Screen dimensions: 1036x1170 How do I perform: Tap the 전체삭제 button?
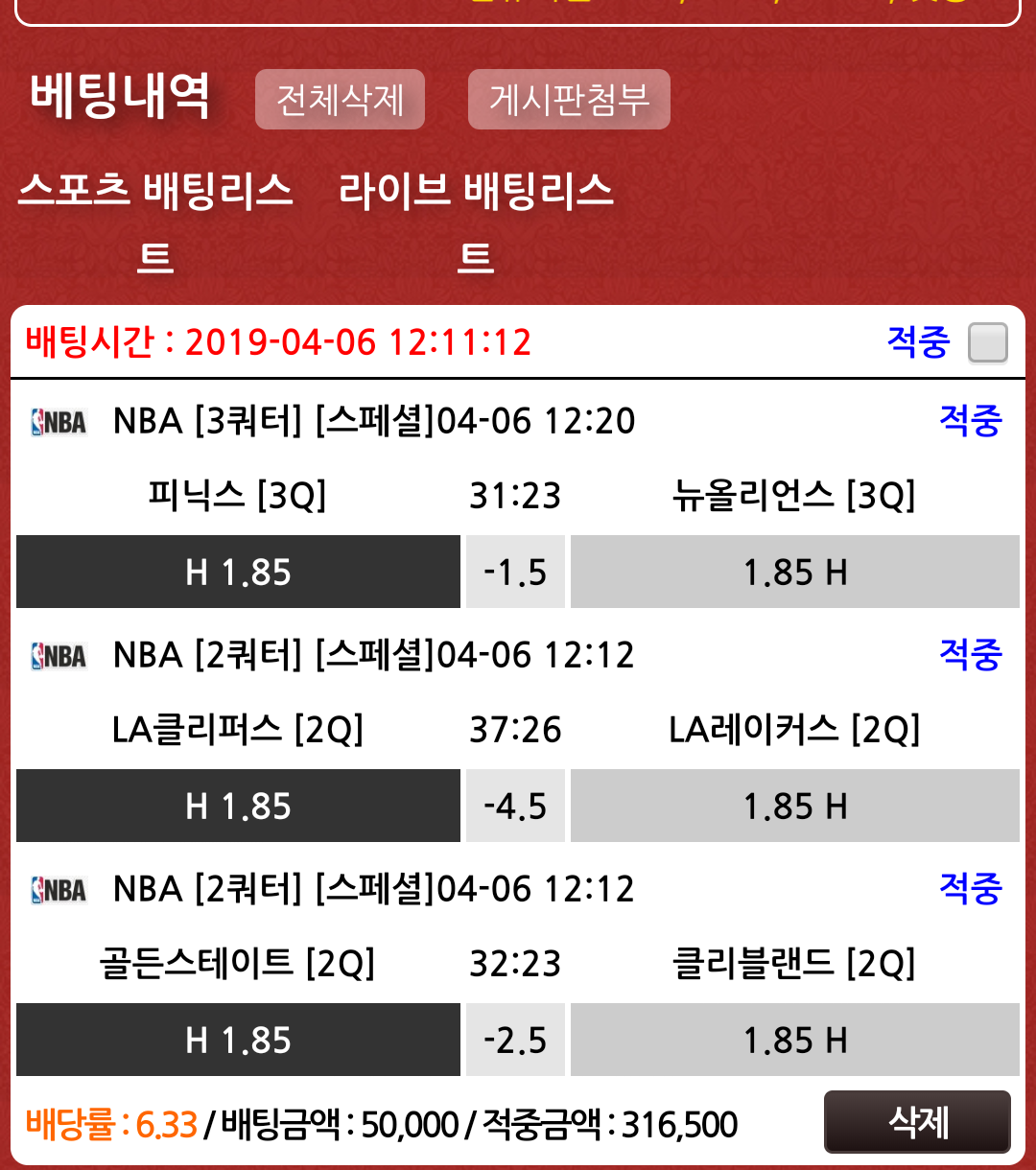(340, 100)
